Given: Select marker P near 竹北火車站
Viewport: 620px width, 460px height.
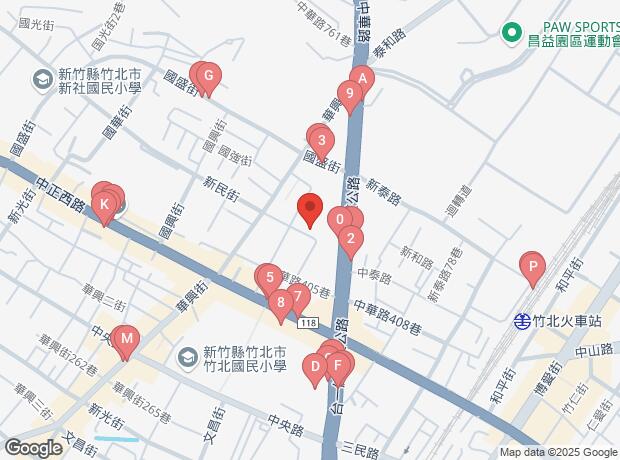Looking at the screenshot, I should (534, 267).
